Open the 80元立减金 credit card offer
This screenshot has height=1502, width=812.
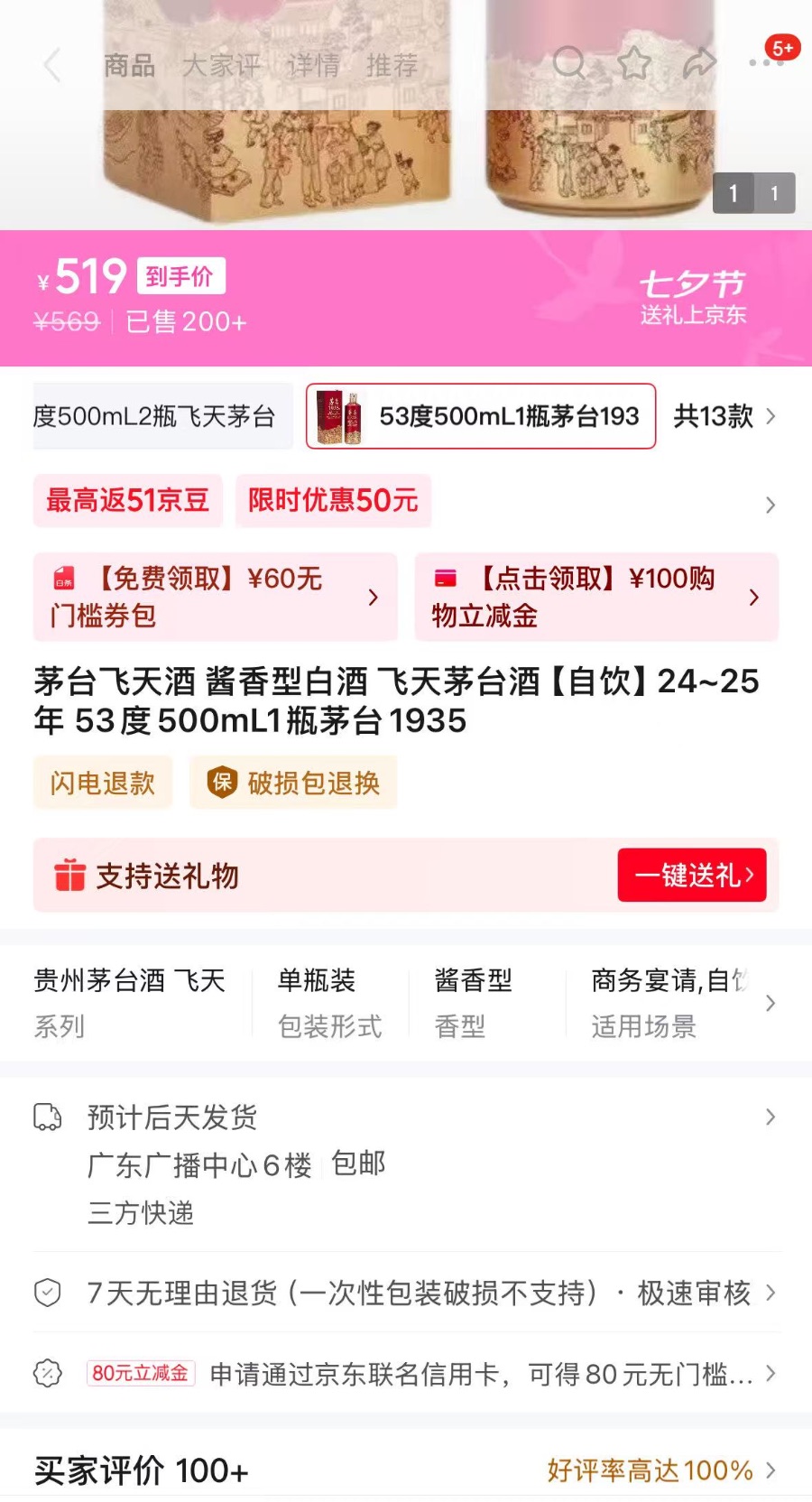406,1374
